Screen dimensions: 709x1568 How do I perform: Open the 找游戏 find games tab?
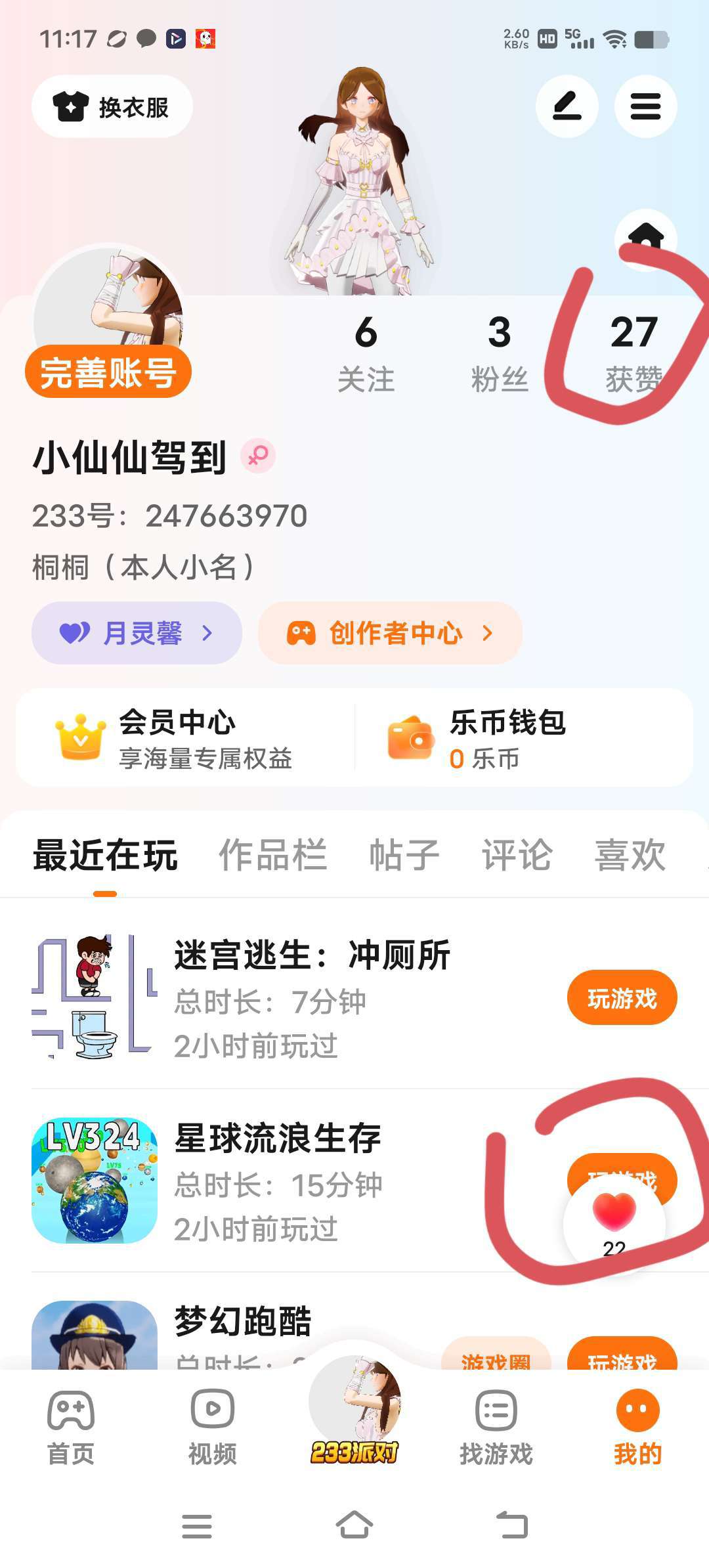click(496, 1426)
